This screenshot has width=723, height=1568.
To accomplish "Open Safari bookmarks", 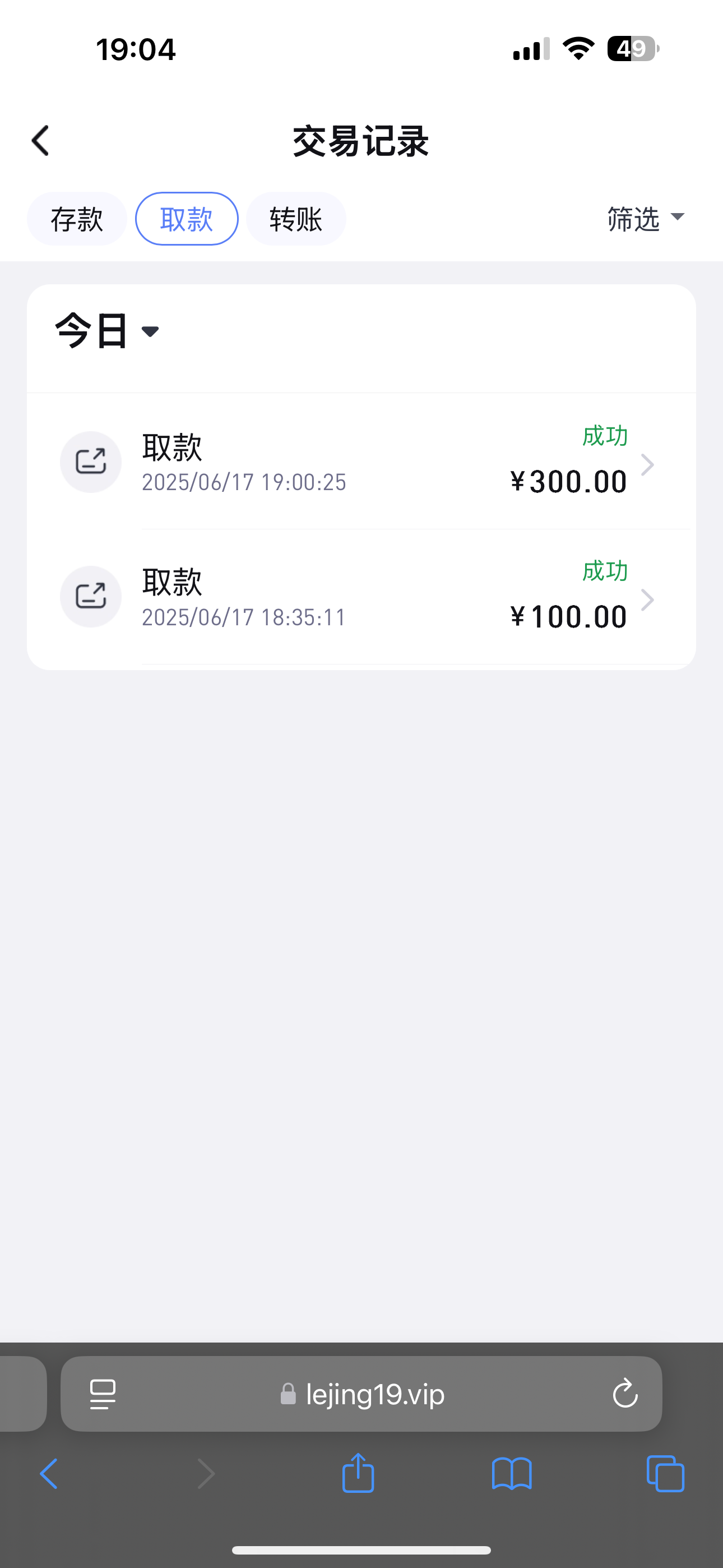I will coord(511,1474).
